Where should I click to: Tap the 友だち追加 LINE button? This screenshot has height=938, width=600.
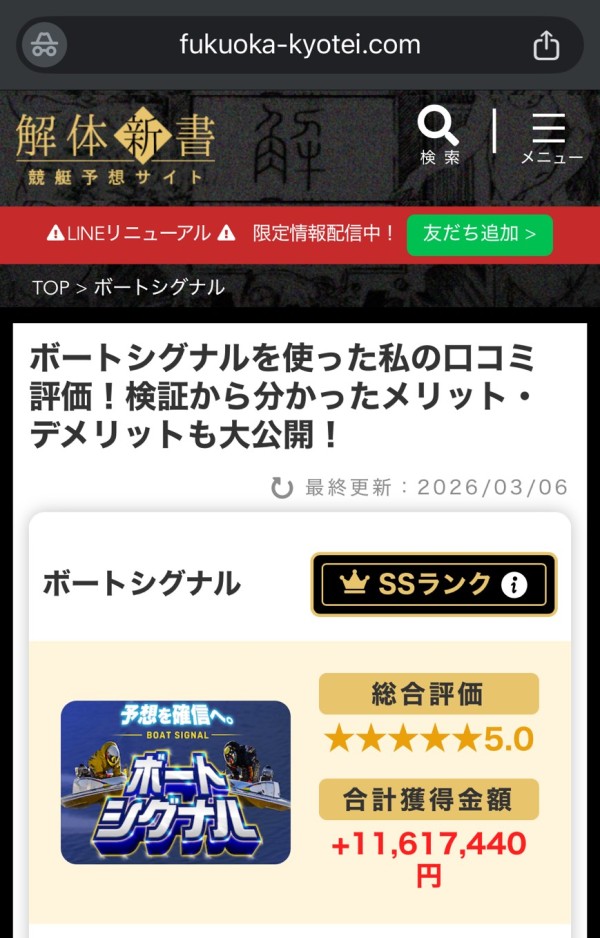pos(479,234)
